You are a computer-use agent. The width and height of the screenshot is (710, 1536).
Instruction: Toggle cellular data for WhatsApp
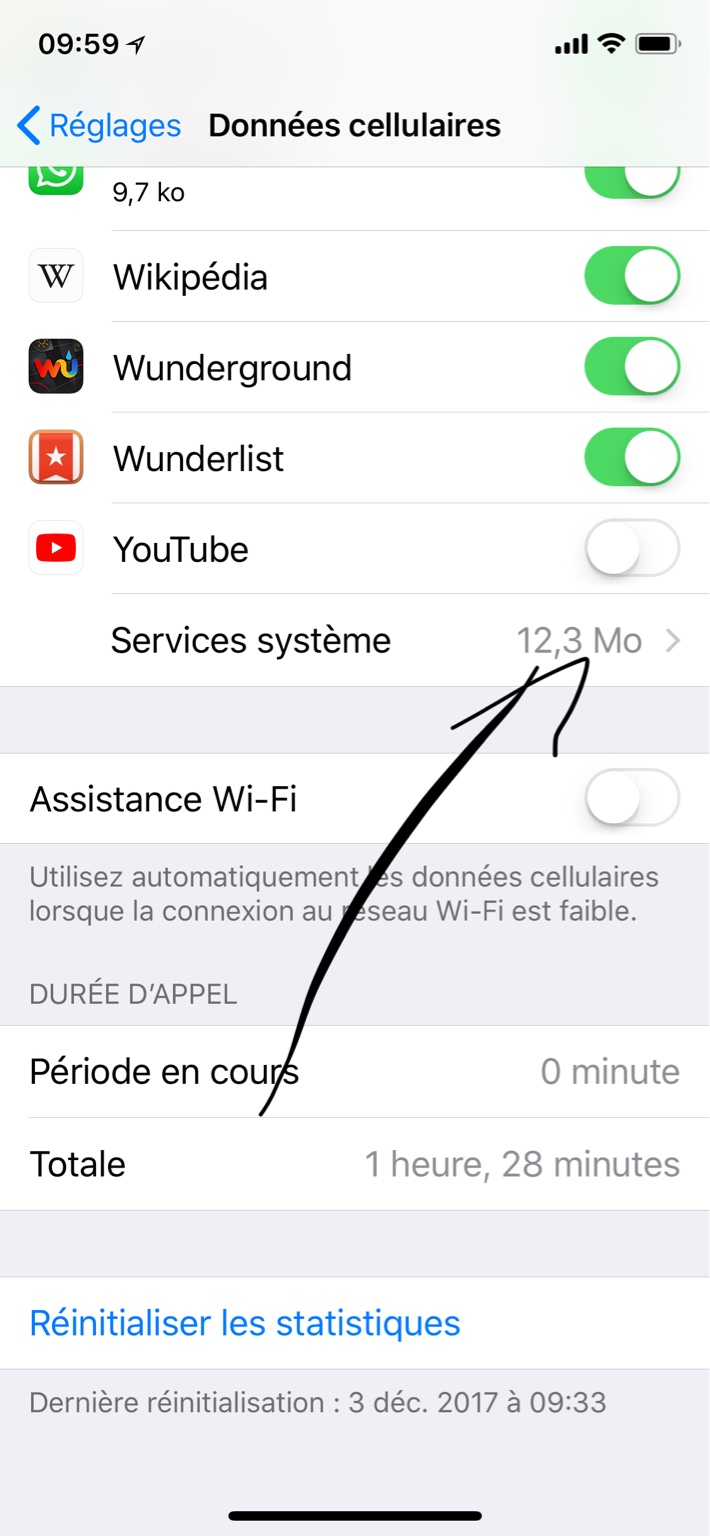[632, 183]
